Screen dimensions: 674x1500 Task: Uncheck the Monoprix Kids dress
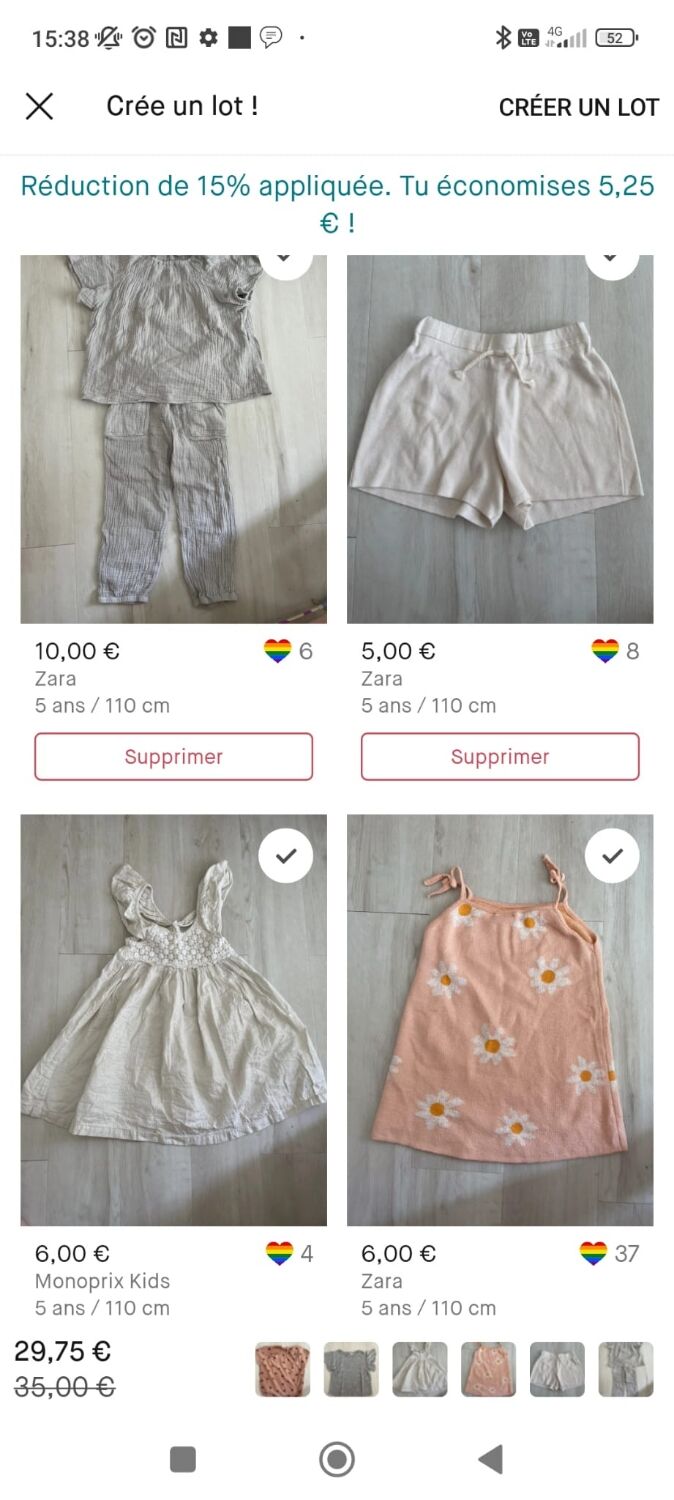(286, 856)
